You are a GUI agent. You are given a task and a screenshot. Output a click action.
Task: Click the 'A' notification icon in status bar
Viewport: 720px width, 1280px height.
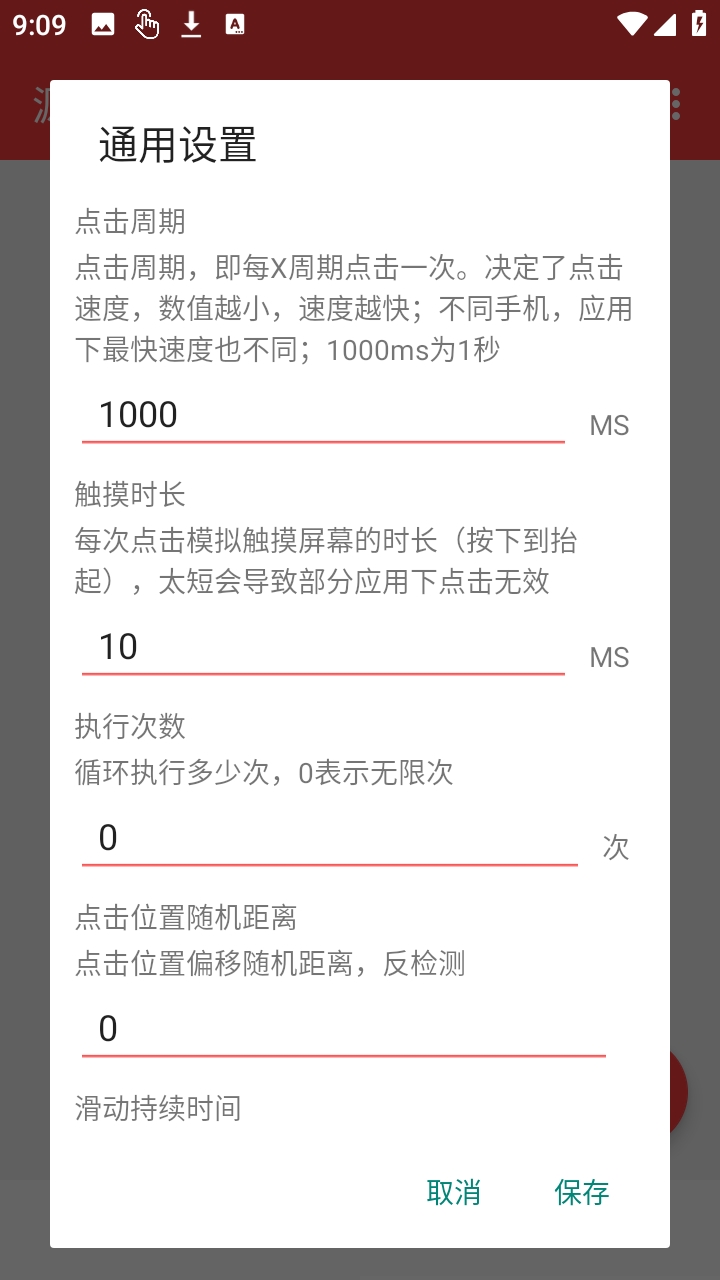click(x=236, y=24)
